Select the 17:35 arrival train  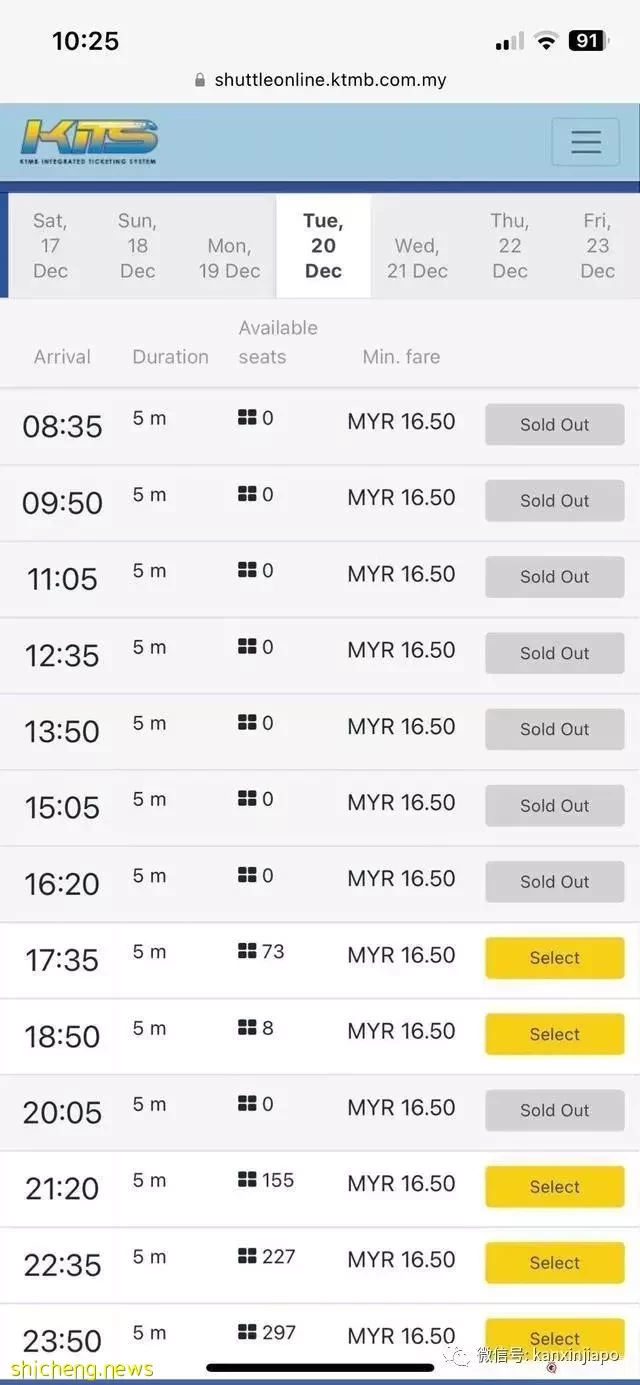(x=555, y=958)
